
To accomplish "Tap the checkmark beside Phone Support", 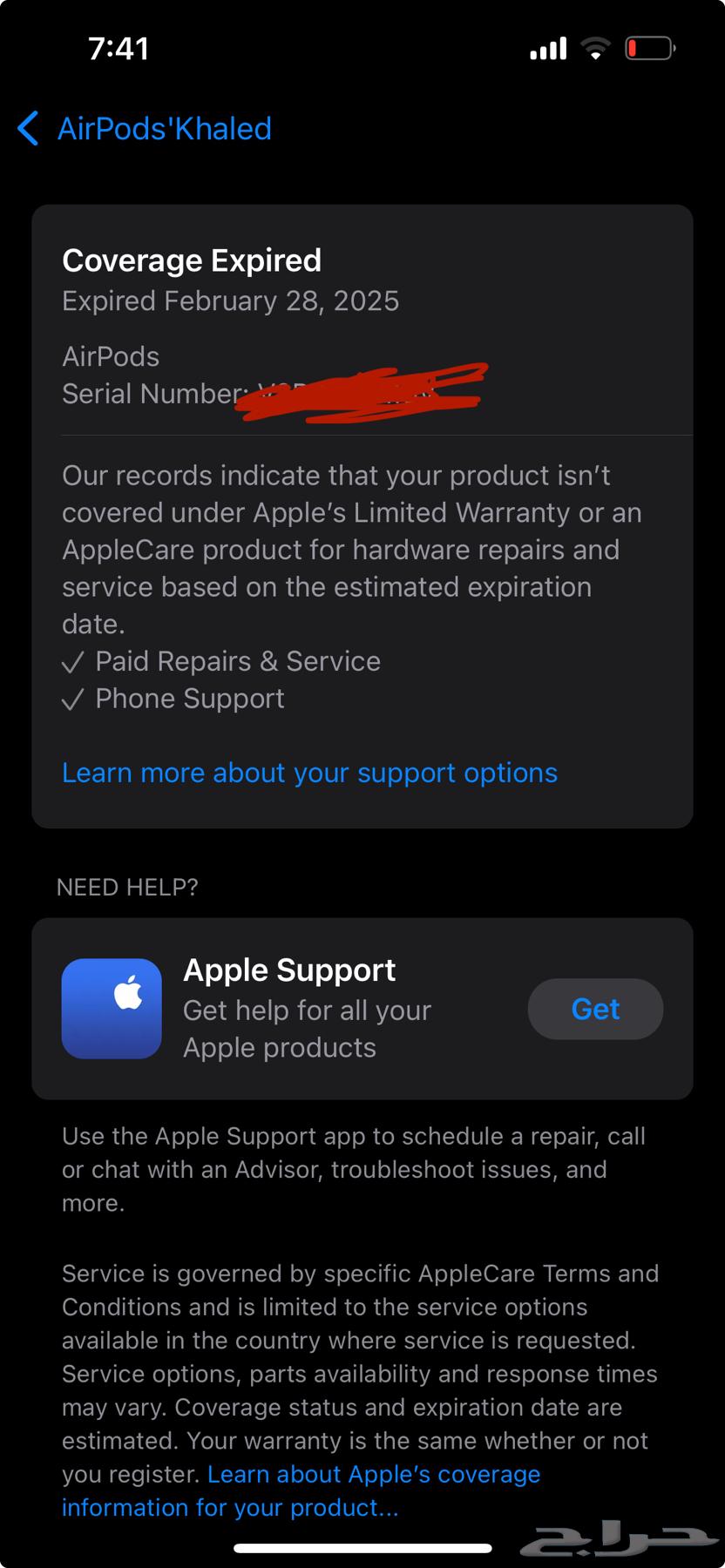I will pos(72,700).
